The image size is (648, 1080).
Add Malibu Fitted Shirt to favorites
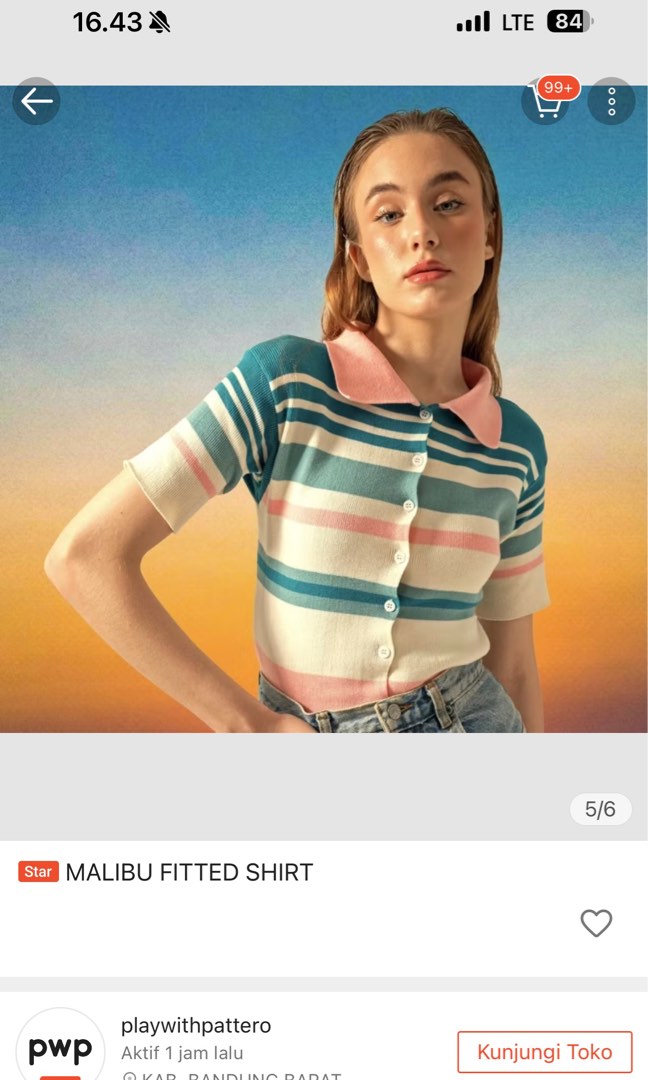tap(596, 923)
